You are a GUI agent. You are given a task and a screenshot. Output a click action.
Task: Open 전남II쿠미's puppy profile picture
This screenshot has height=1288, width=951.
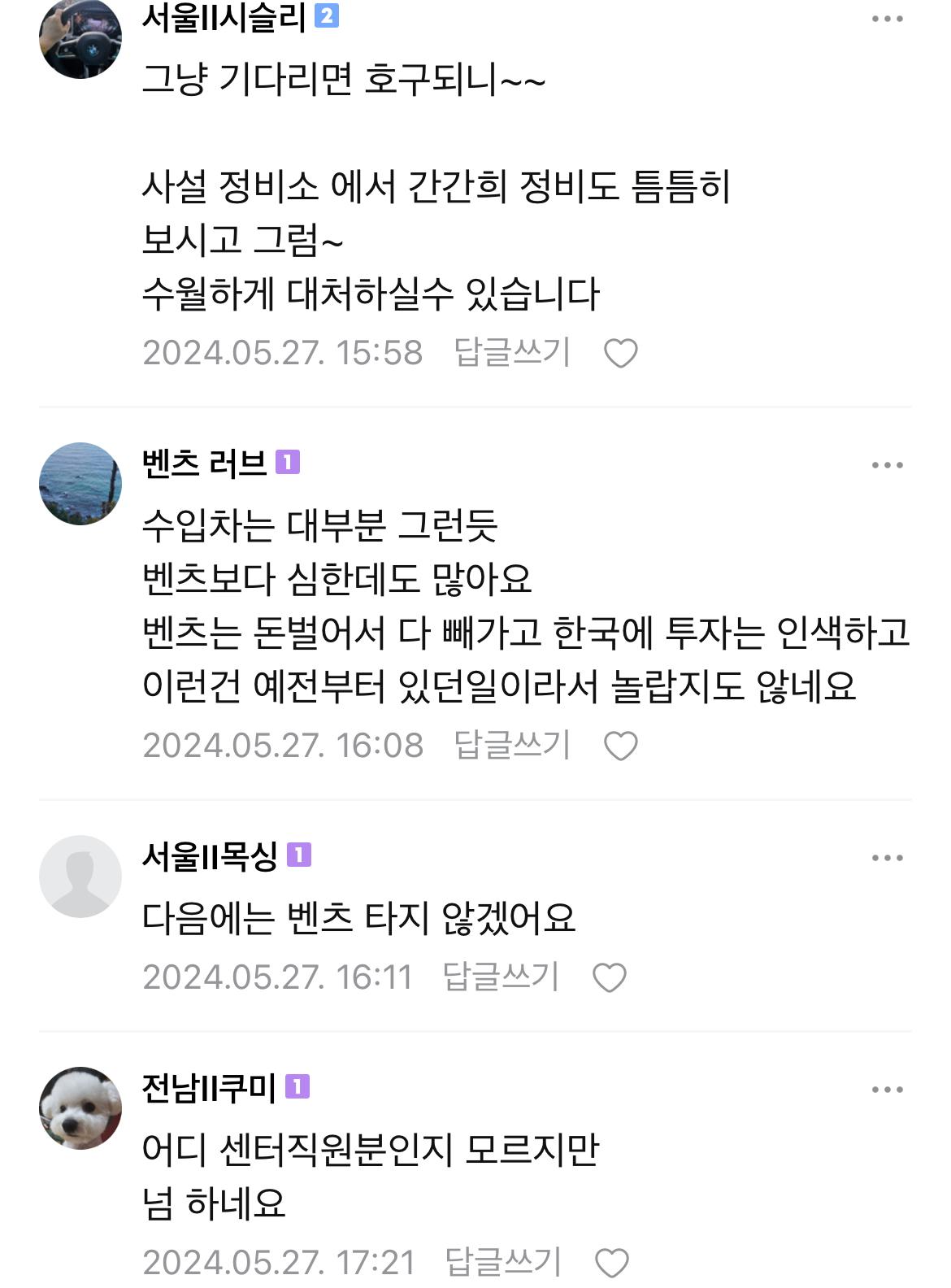pyautogui.click(x=80, y=1107)
